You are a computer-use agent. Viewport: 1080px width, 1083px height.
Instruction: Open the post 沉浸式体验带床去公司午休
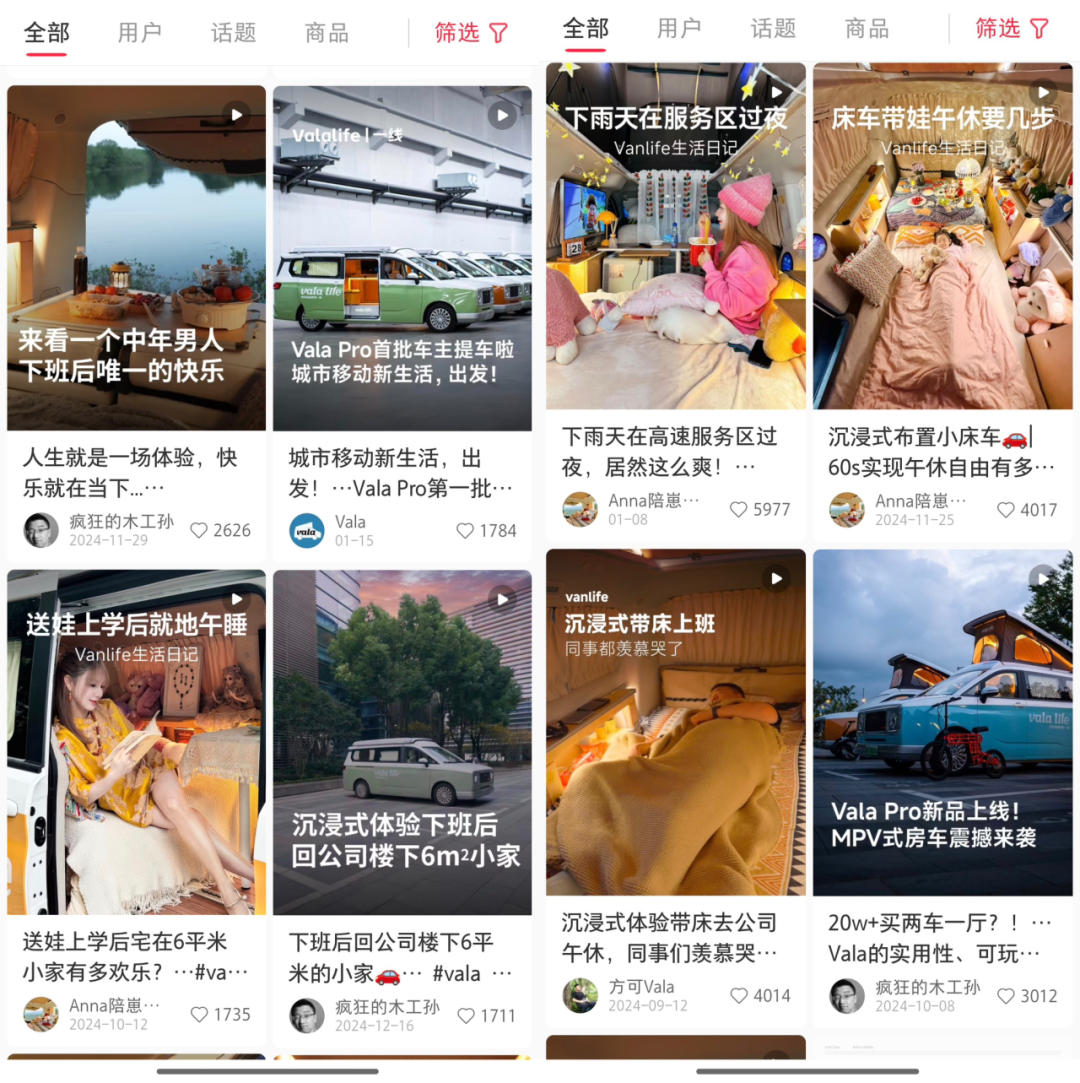[x=675, y=722]
